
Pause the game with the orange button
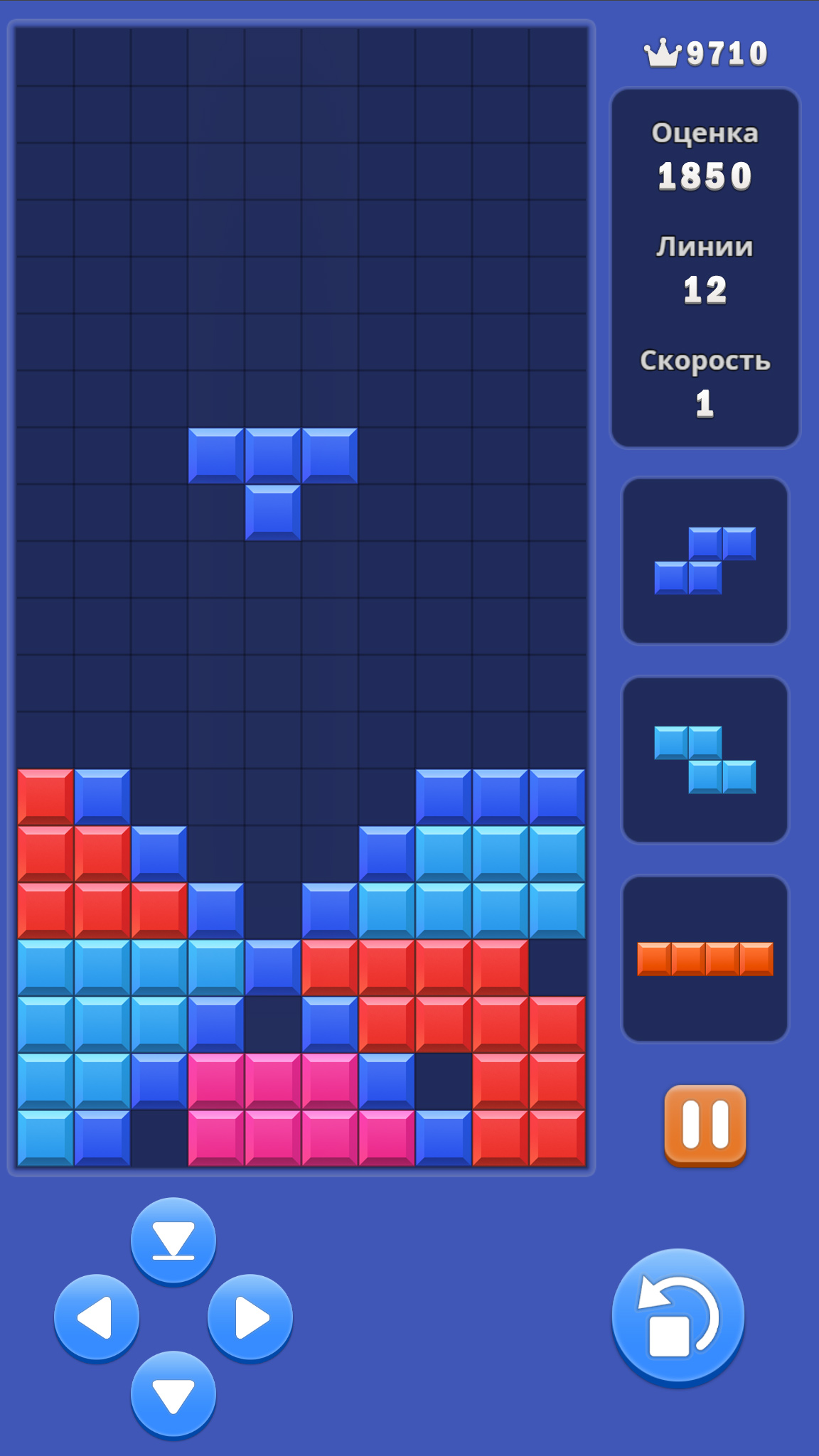pos(705,1125)
